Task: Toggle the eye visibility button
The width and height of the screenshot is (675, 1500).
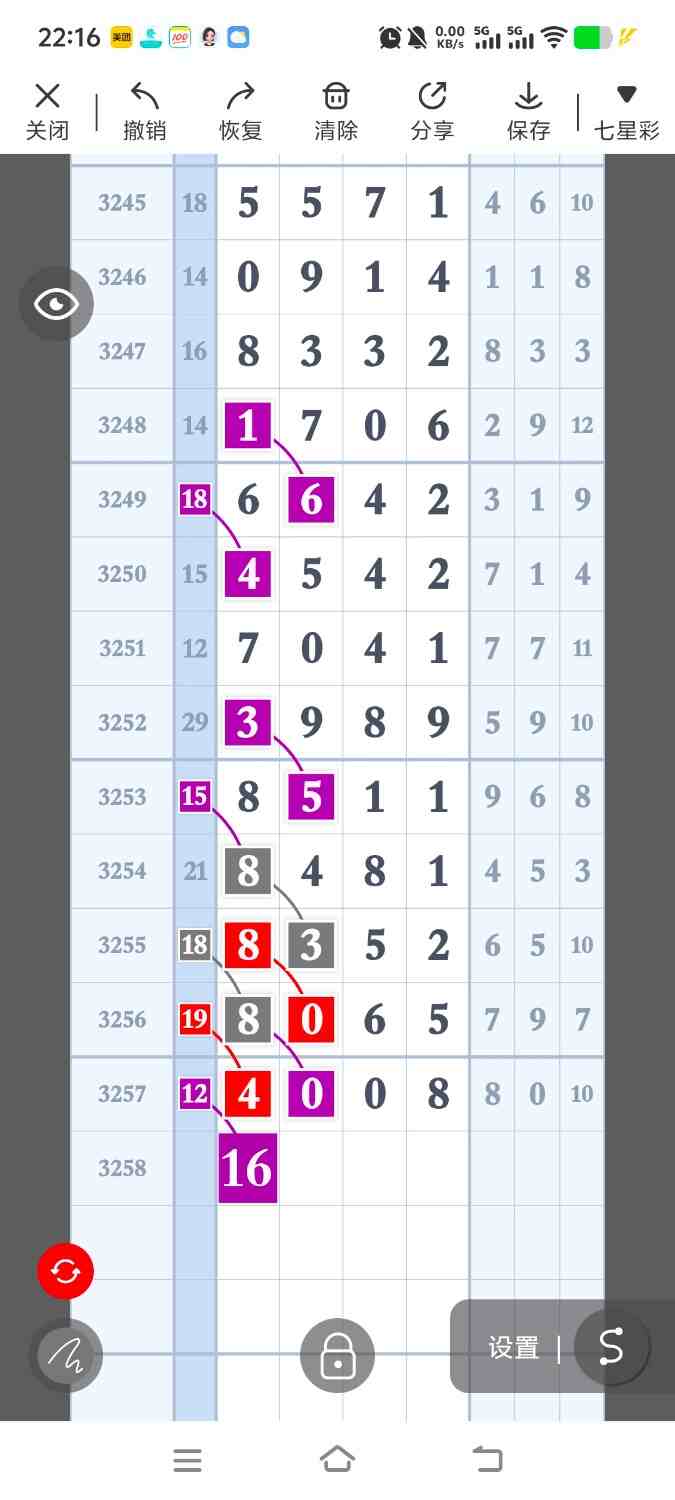Action: 56,304
